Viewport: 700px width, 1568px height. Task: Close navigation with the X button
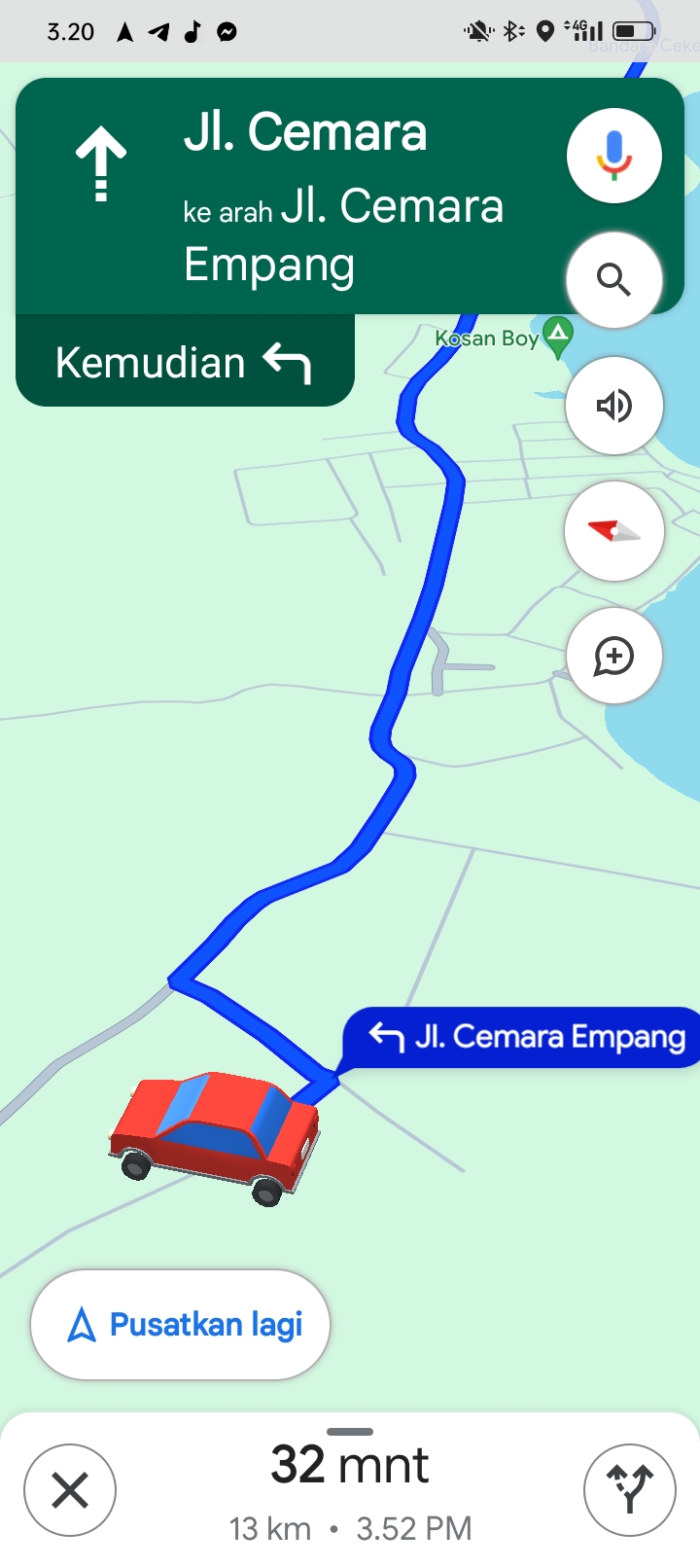70,1490
